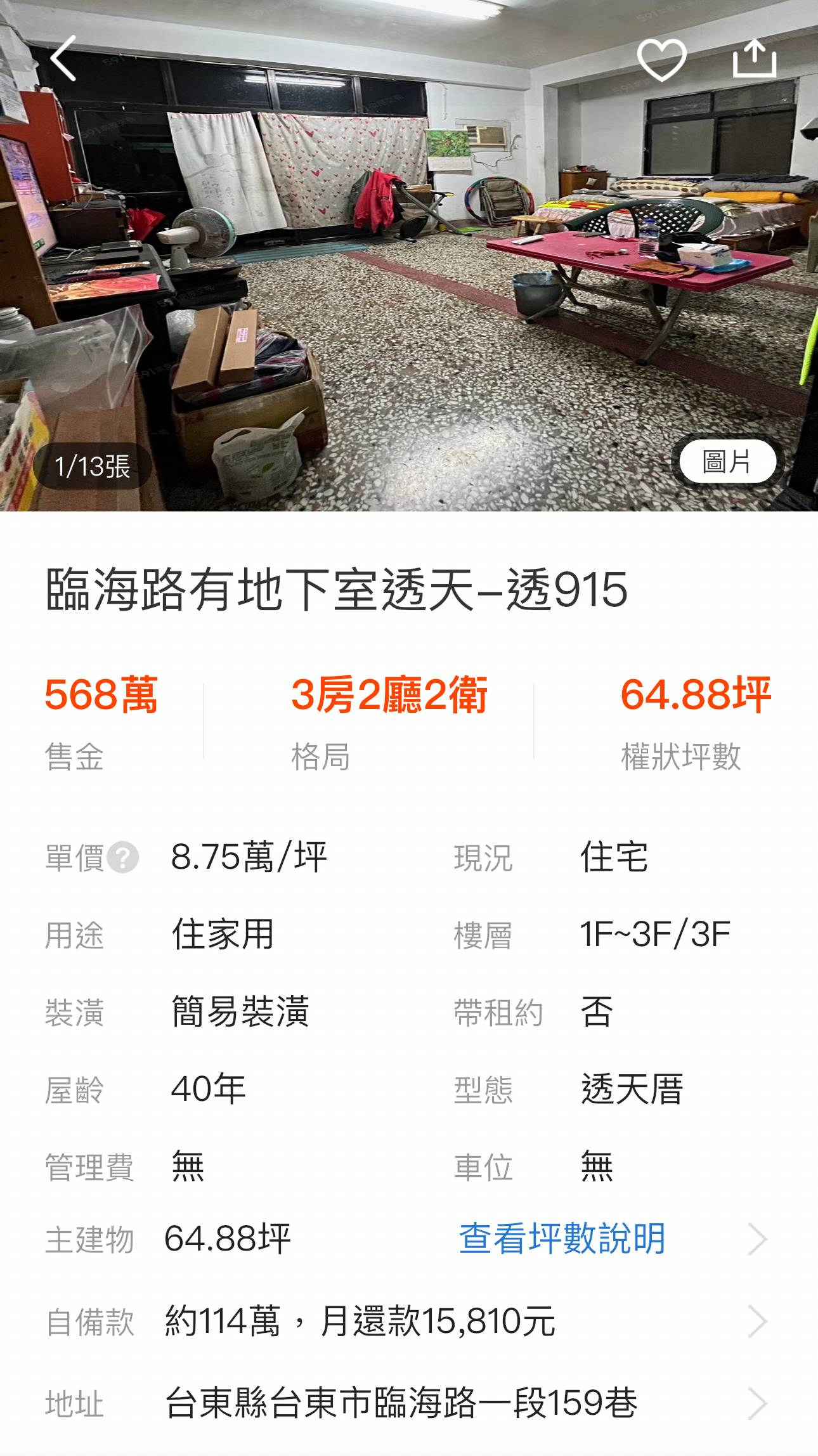Open the 自備款 mortgage estimate row
The image size is (818, 1456).
406,1321
